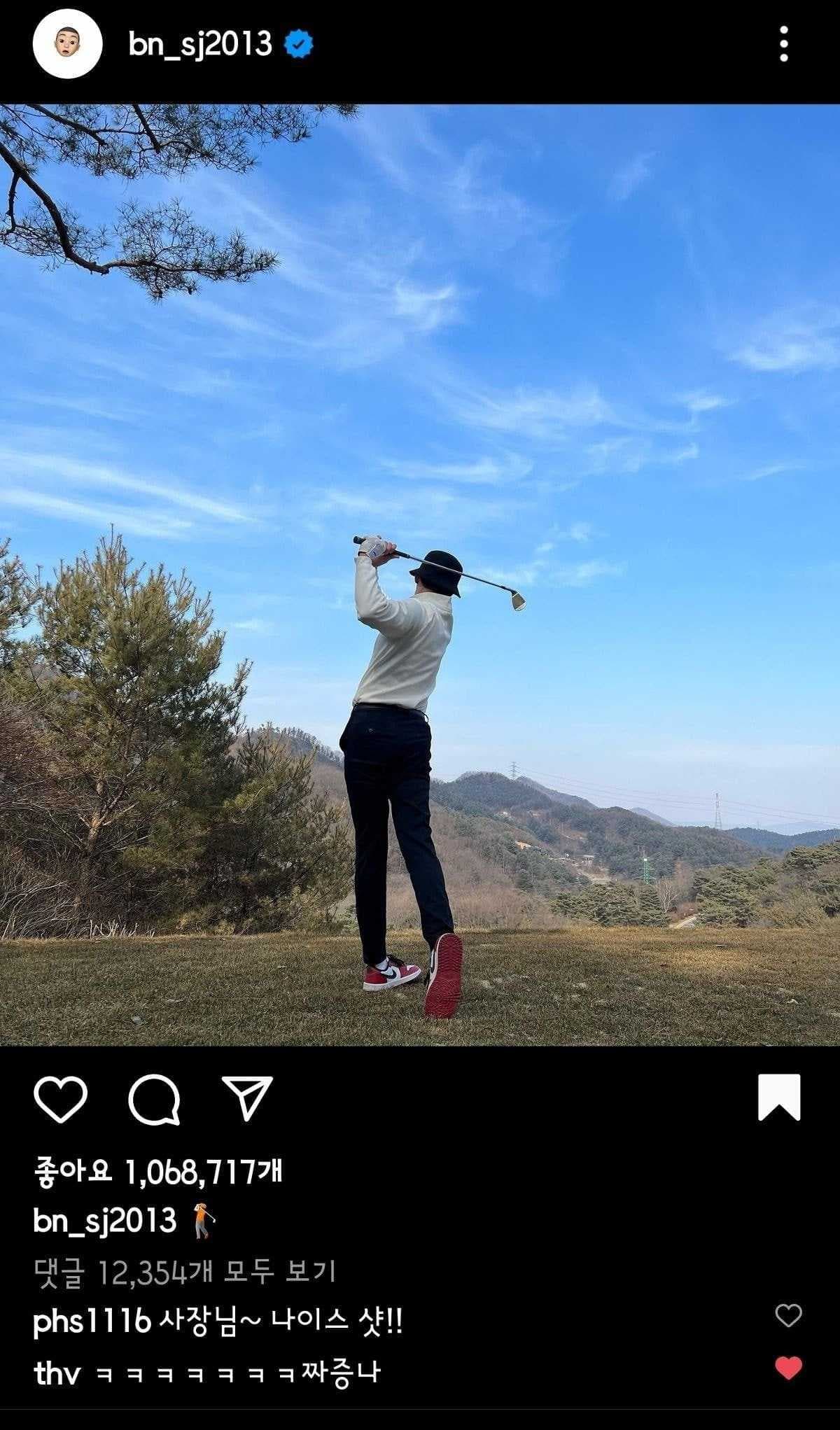Unlike the comment from thv
Screen dimensions: 840x1430
789,1367
